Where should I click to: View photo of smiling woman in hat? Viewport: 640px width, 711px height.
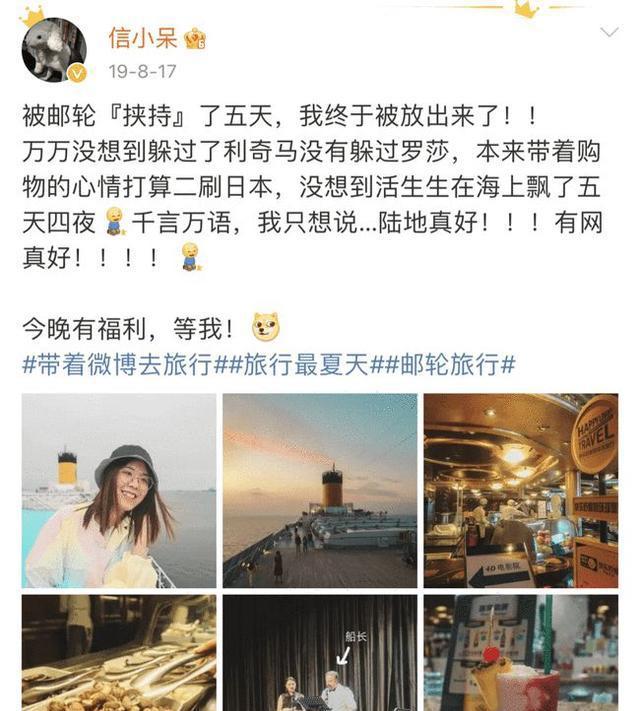[x=119, y=490]
